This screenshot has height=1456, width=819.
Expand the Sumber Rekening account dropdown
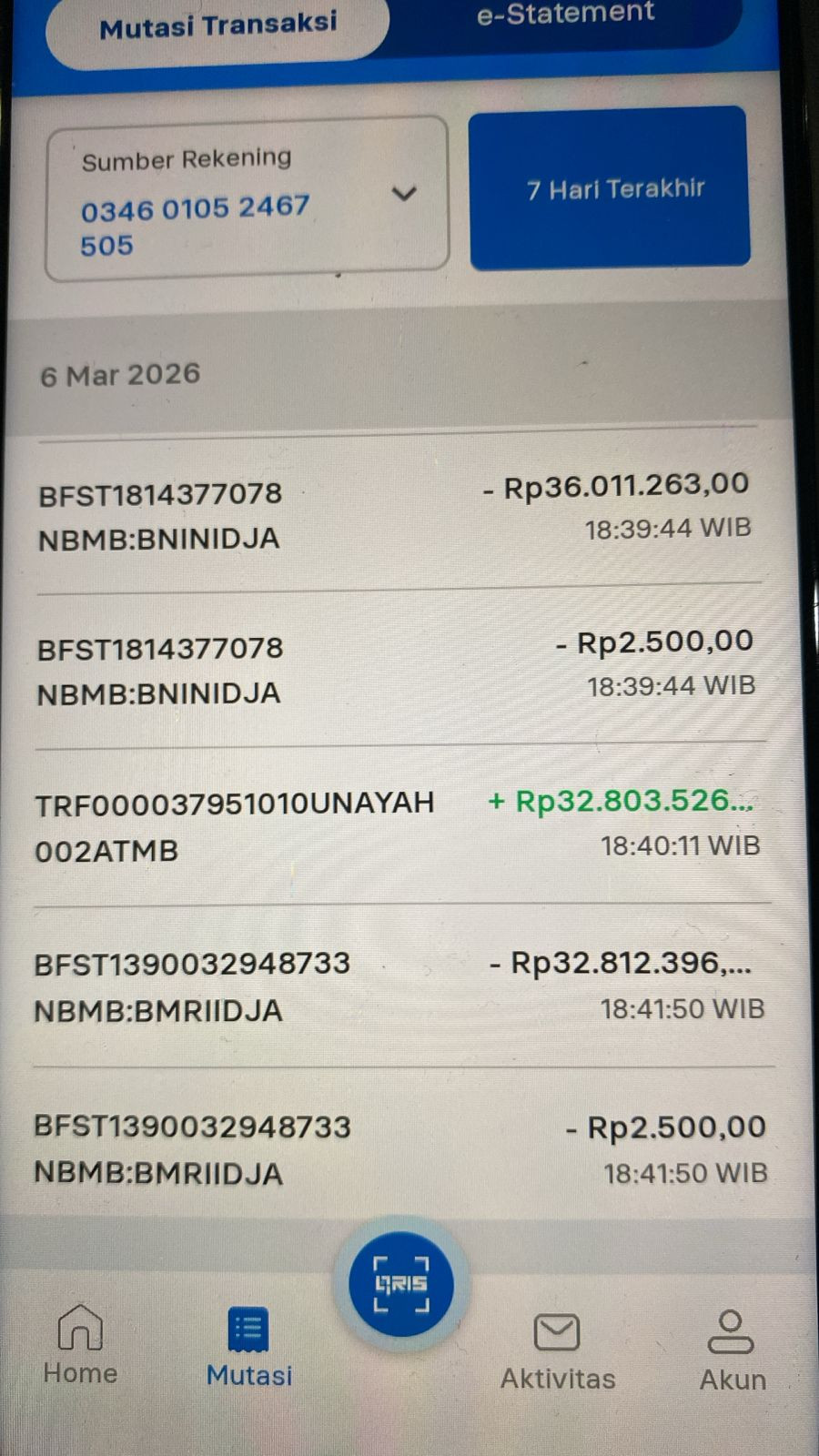point(248,198)
